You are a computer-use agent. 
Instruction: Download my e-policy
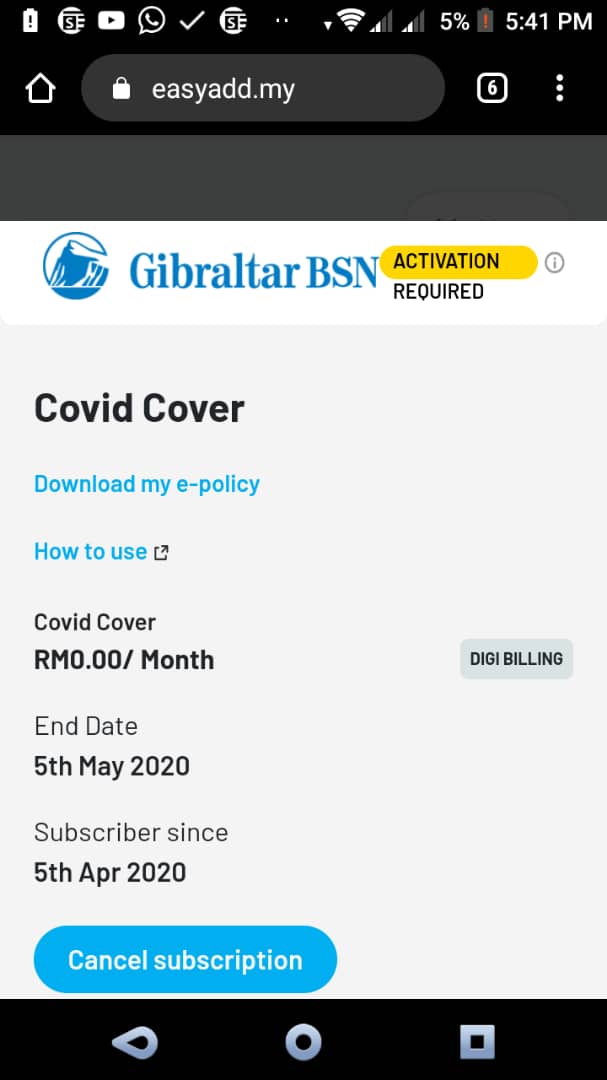[147, 484]
